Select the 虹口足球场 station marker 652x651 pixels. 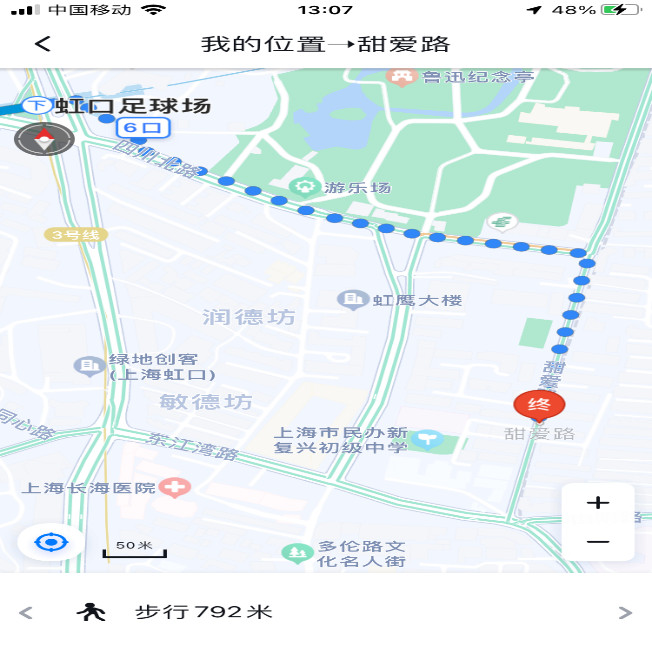(37, 105)
